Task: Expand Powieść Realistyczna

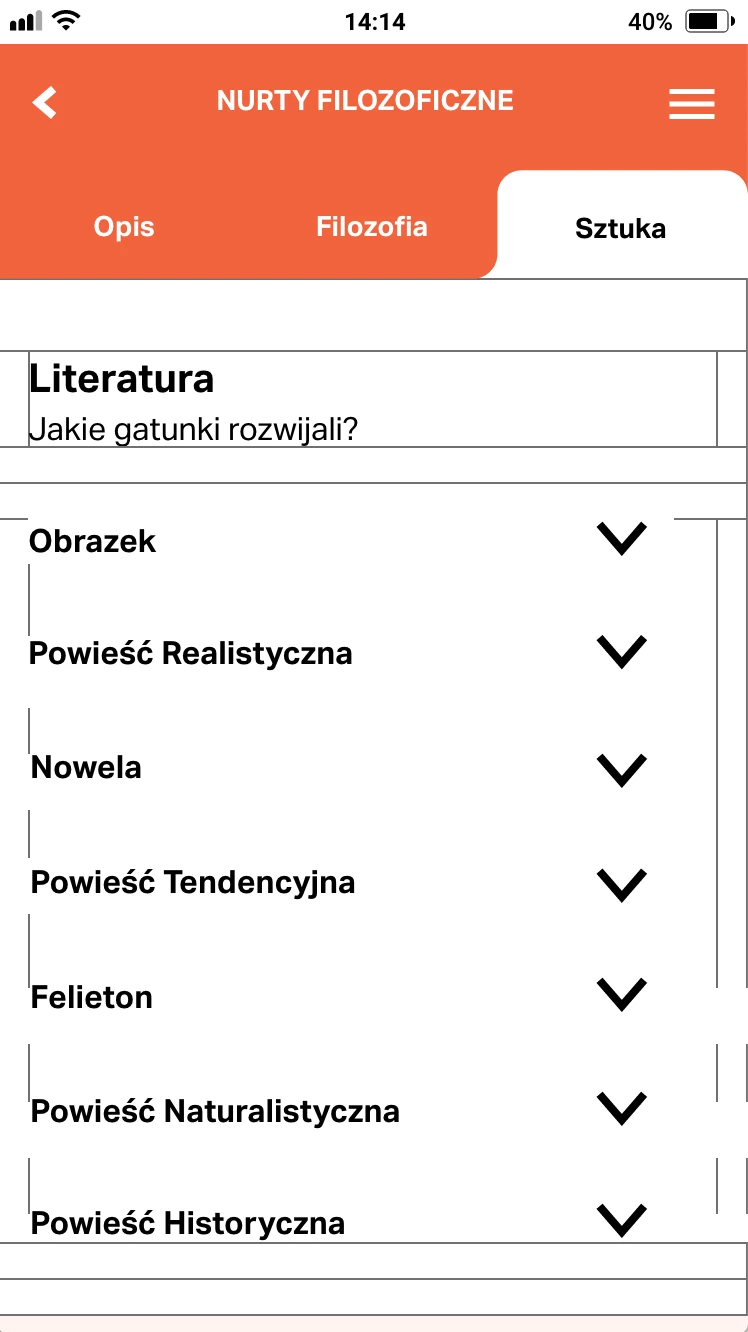Action: click(x=621, y=652)
